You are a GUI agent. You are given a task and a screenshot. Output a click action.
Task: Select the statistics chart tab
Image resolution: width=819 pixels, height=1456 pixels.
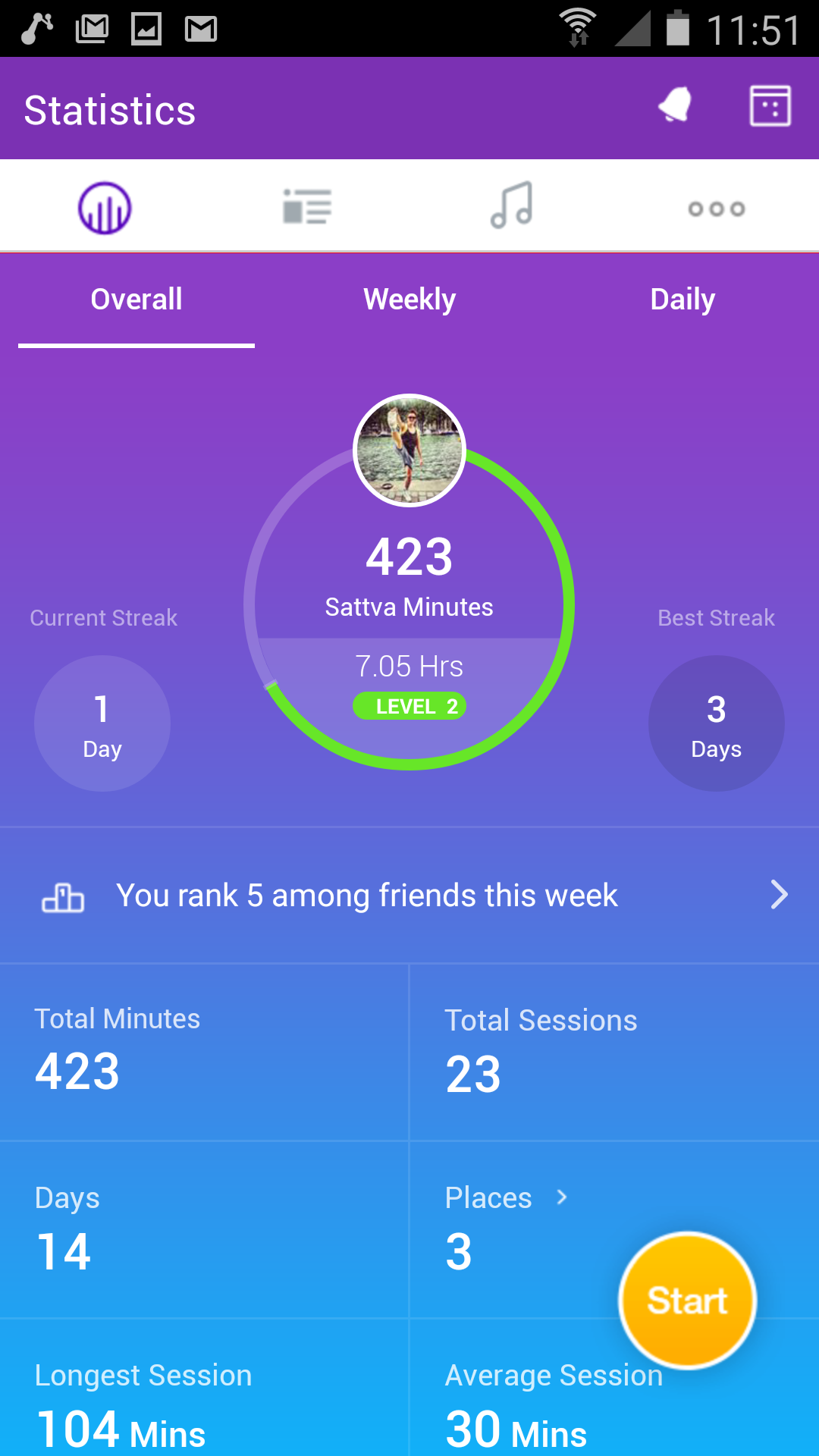coord(105,208)
